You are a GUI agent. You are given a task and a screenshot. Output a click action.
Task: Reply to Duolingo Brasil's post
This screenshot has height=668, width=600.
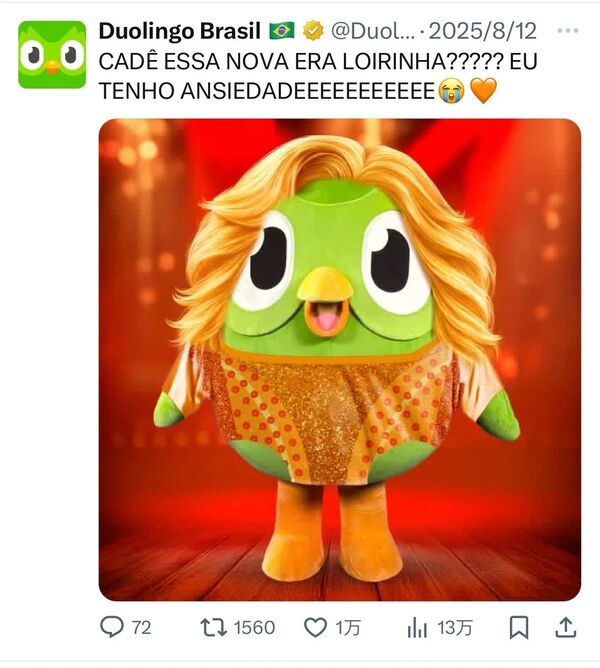(113, 627)
